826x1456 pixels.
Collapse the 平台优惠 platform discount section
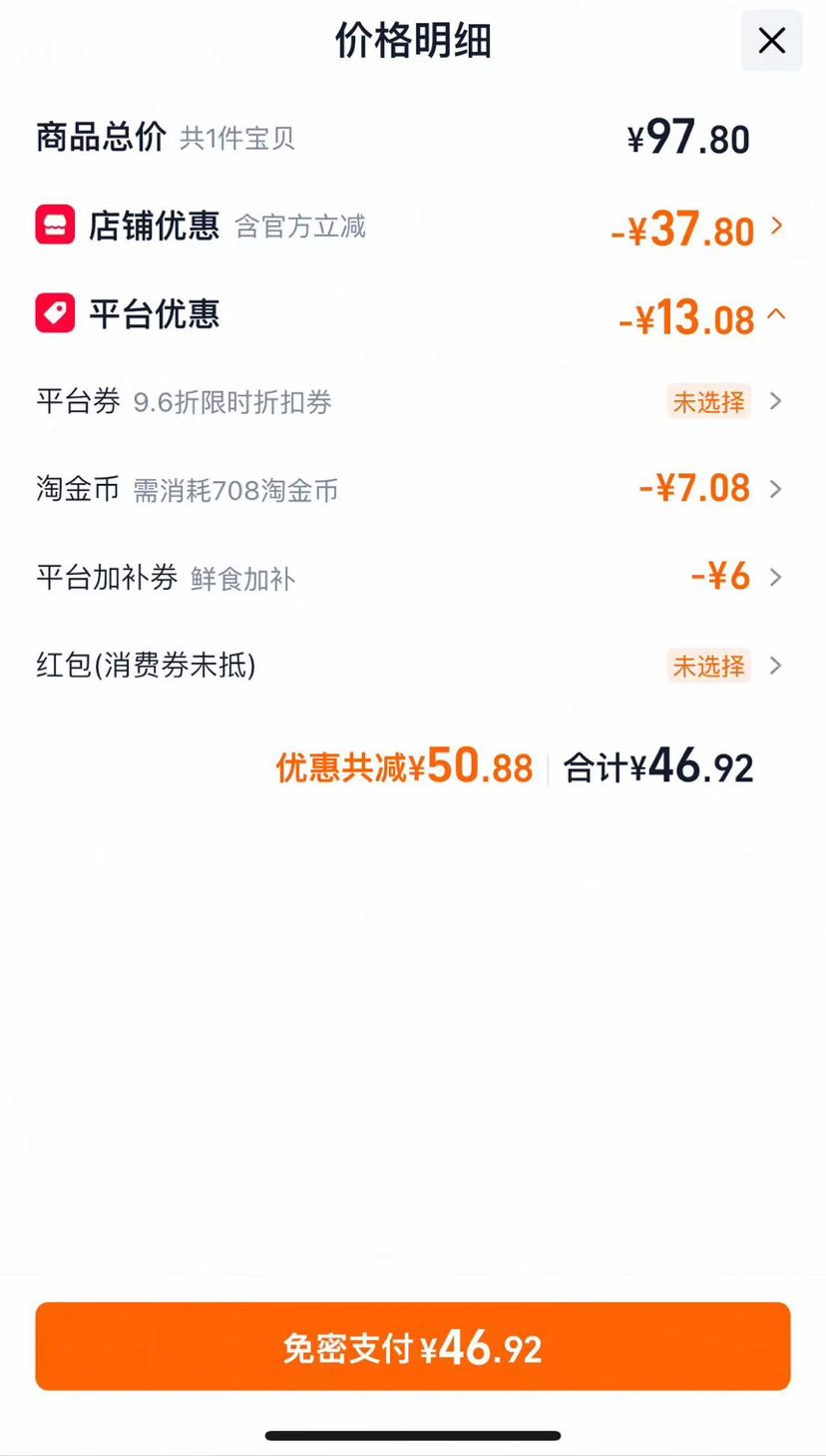[x=412, y=315]
